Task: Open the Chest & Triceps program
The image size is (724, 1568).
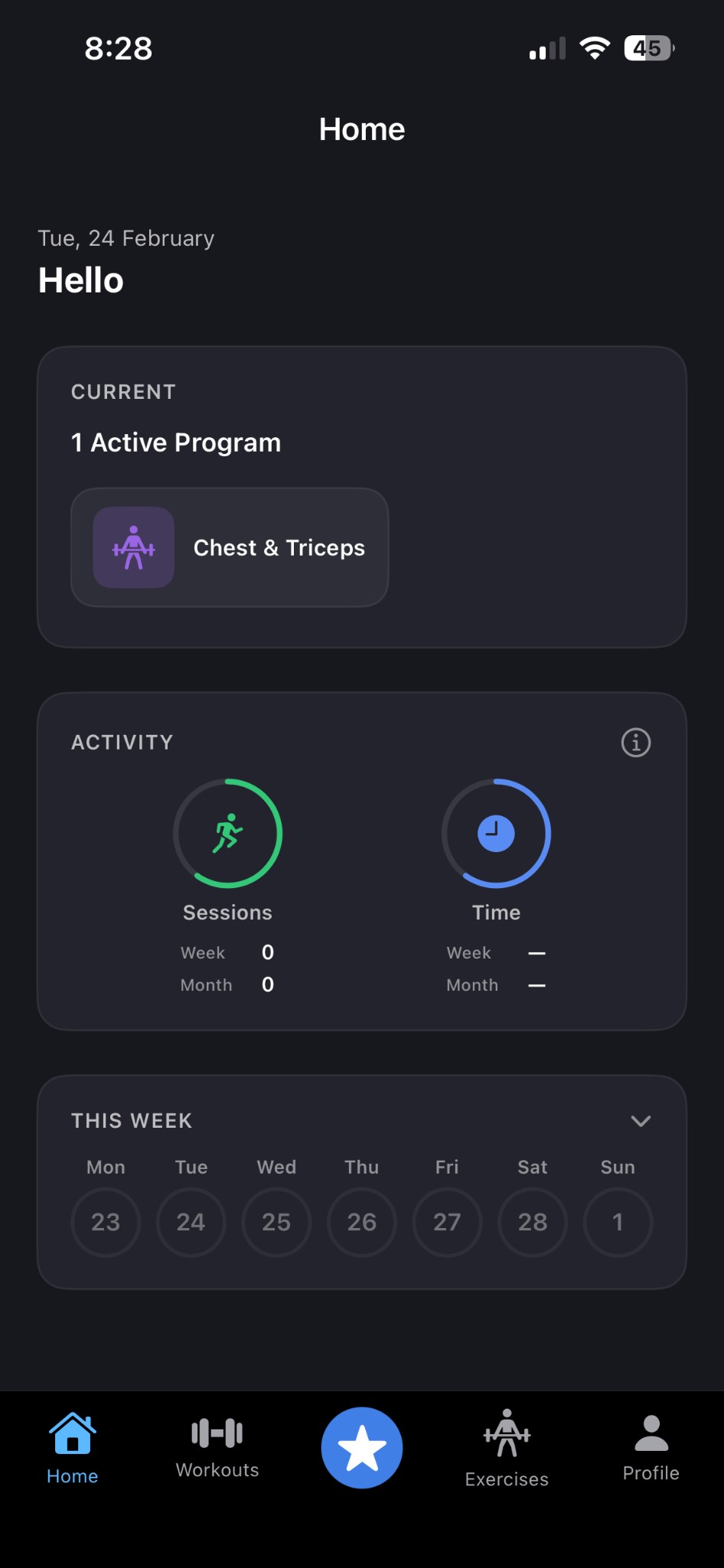Action: [229, 547]
